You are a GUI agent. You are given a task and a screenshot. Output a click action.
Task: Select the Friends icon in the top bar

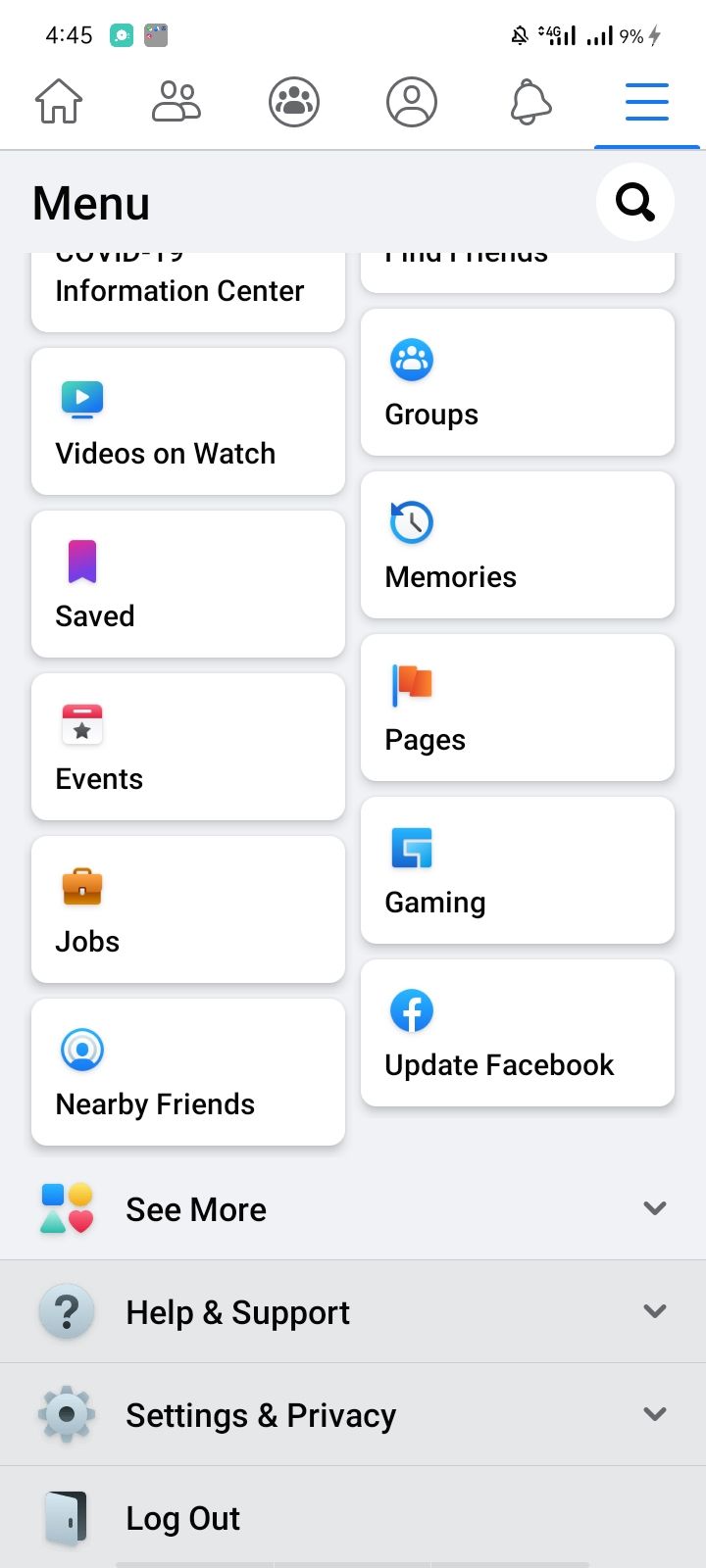point(176,101)
